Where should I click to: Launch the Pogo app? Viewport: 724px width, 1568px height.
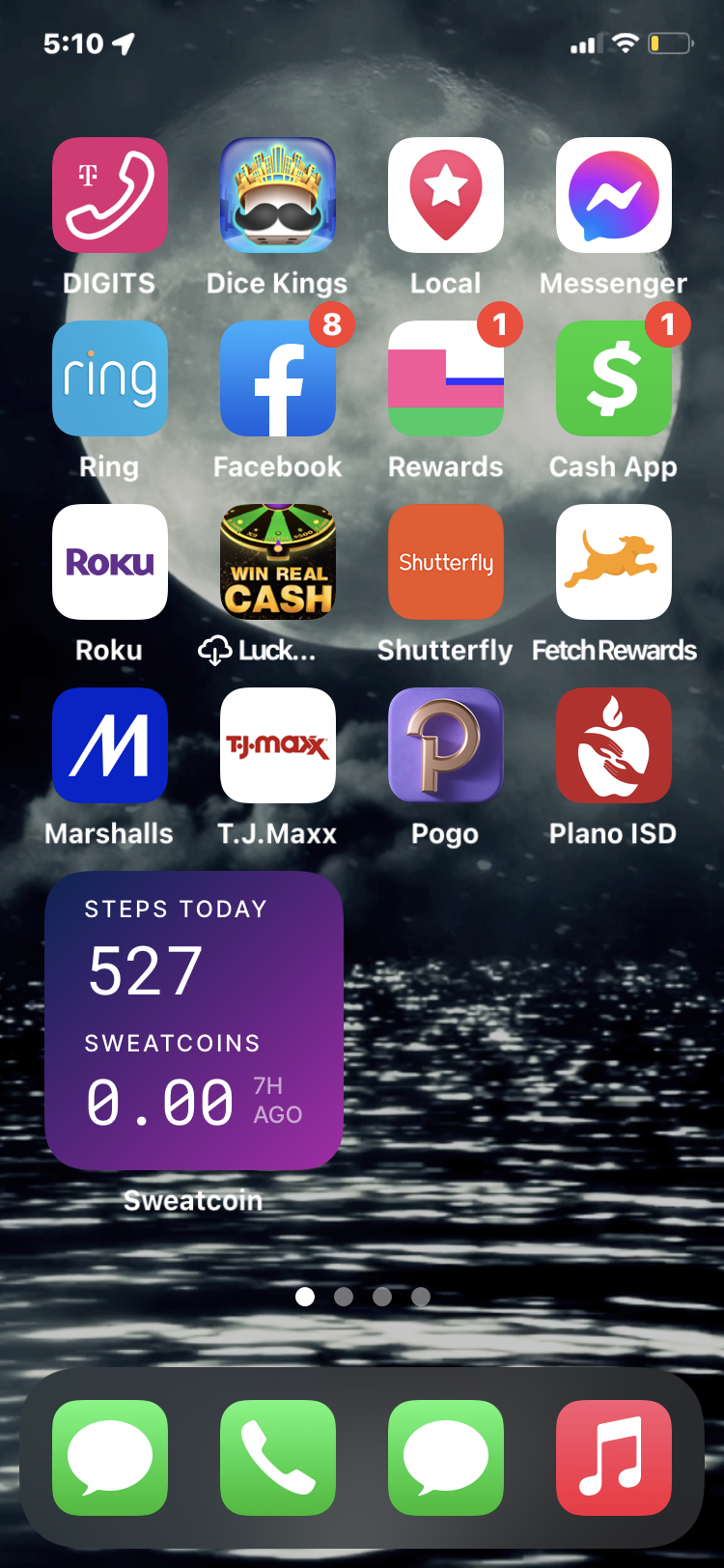coord(446,745)
